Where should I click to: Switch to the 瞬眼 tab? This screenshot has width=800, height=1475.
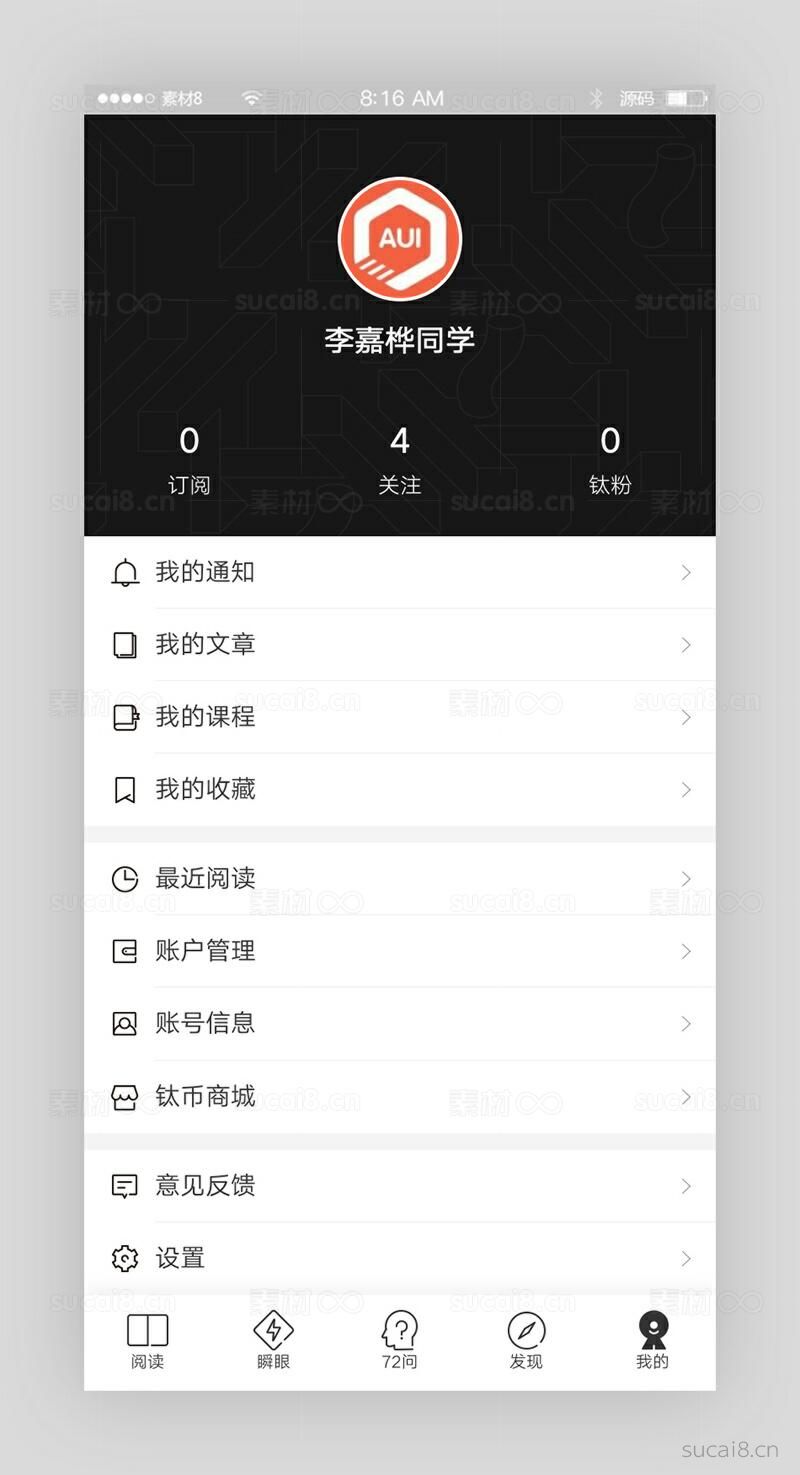point(273,1341)
